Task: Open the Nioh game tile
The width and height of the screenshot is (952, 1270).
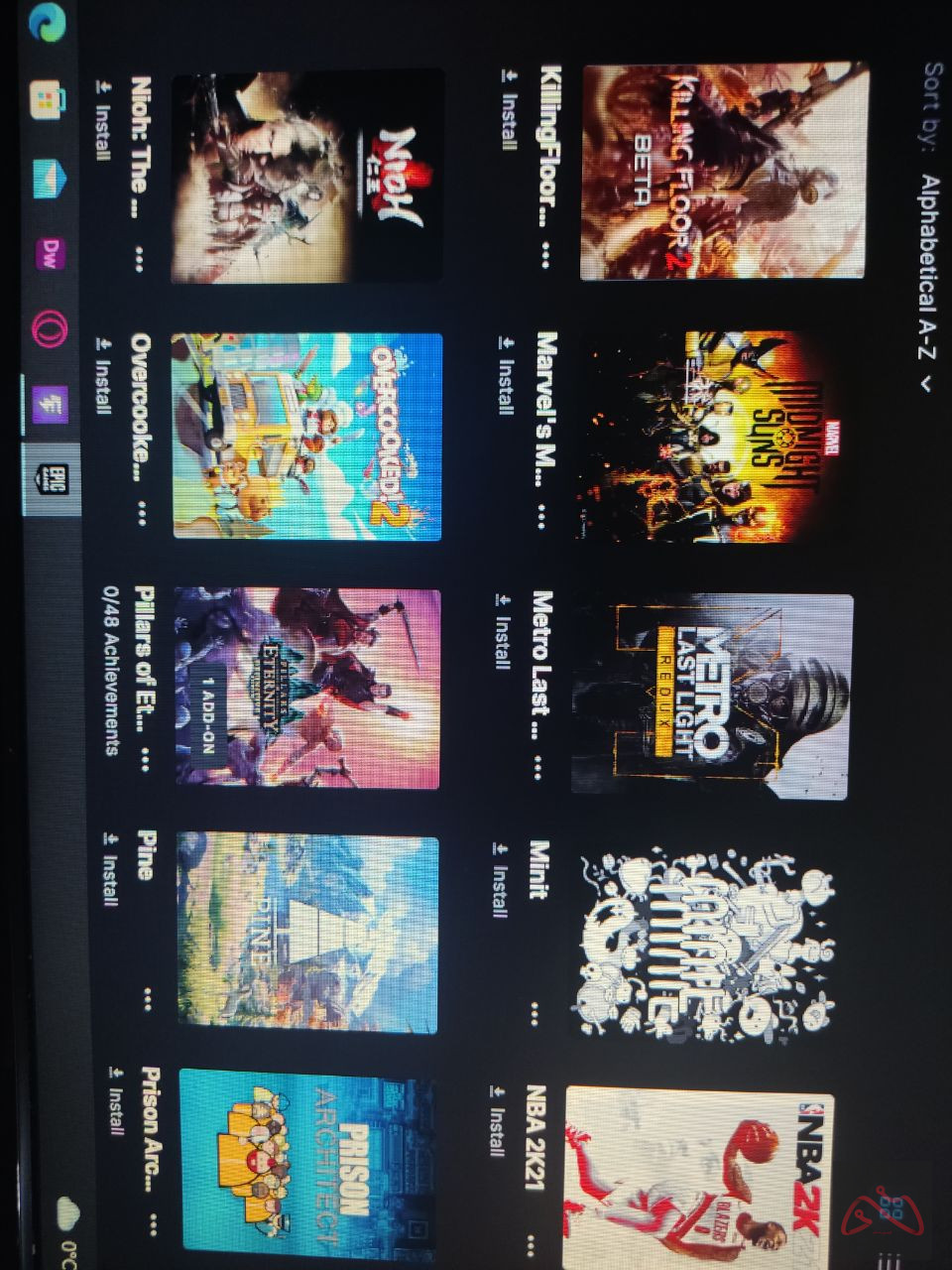Action: [305, 177]
